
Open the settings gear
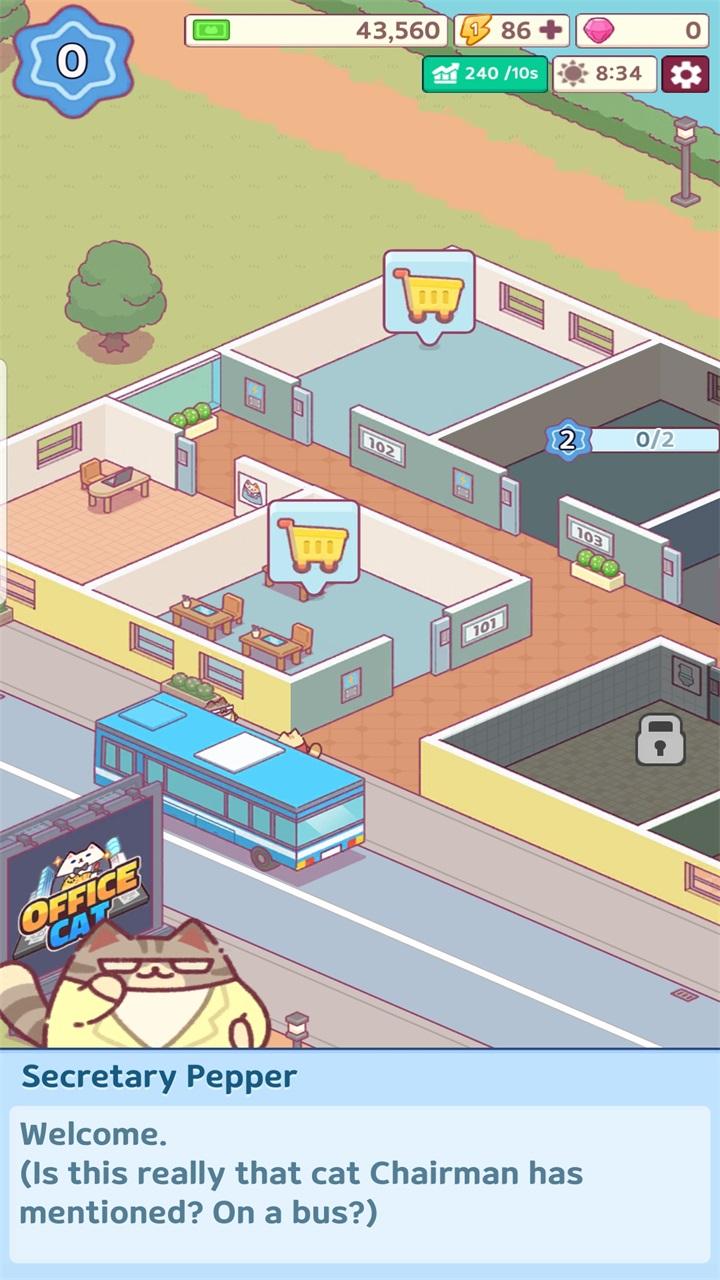[x=685, y=74]
